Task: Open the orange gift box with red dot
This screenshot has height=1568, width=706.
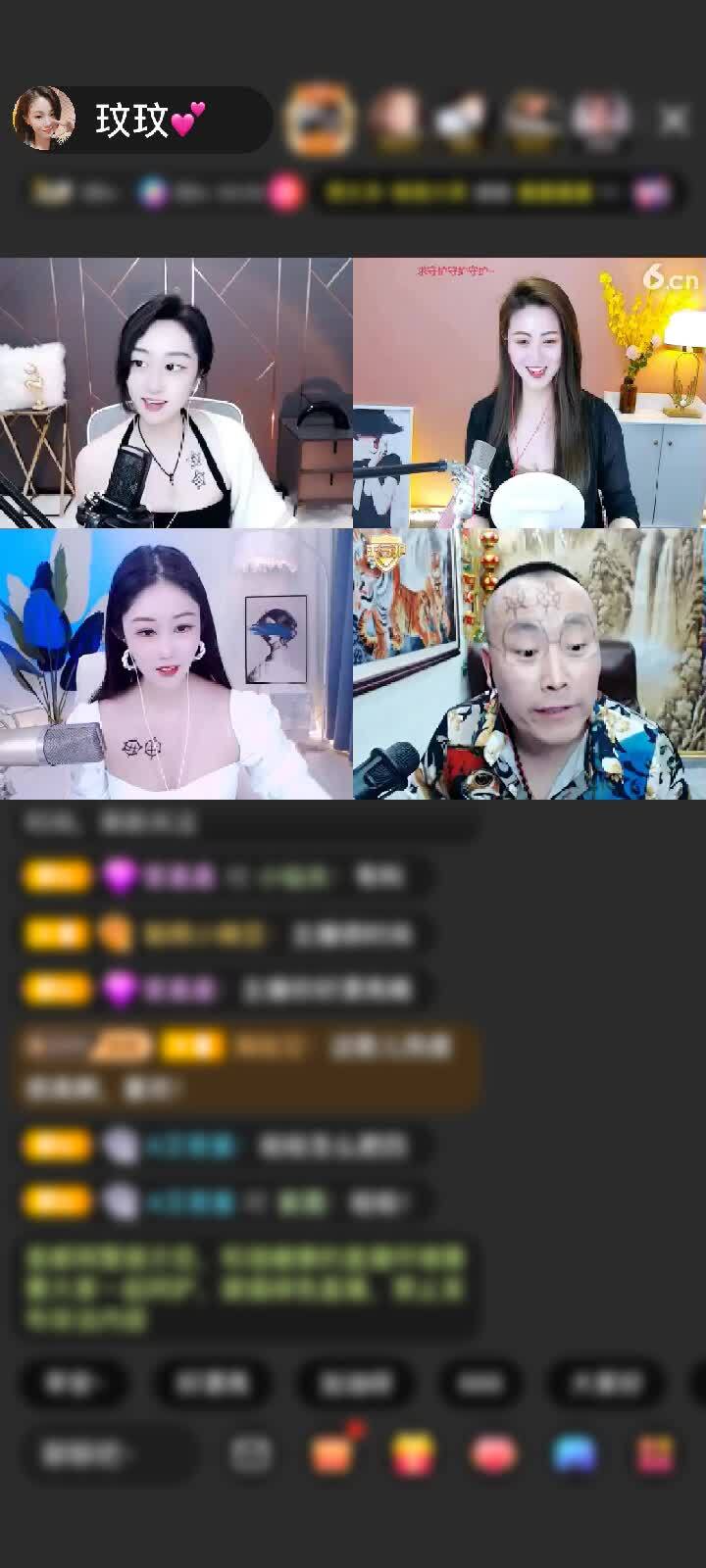Action: pyautogui.click(x=332, y=1452)
